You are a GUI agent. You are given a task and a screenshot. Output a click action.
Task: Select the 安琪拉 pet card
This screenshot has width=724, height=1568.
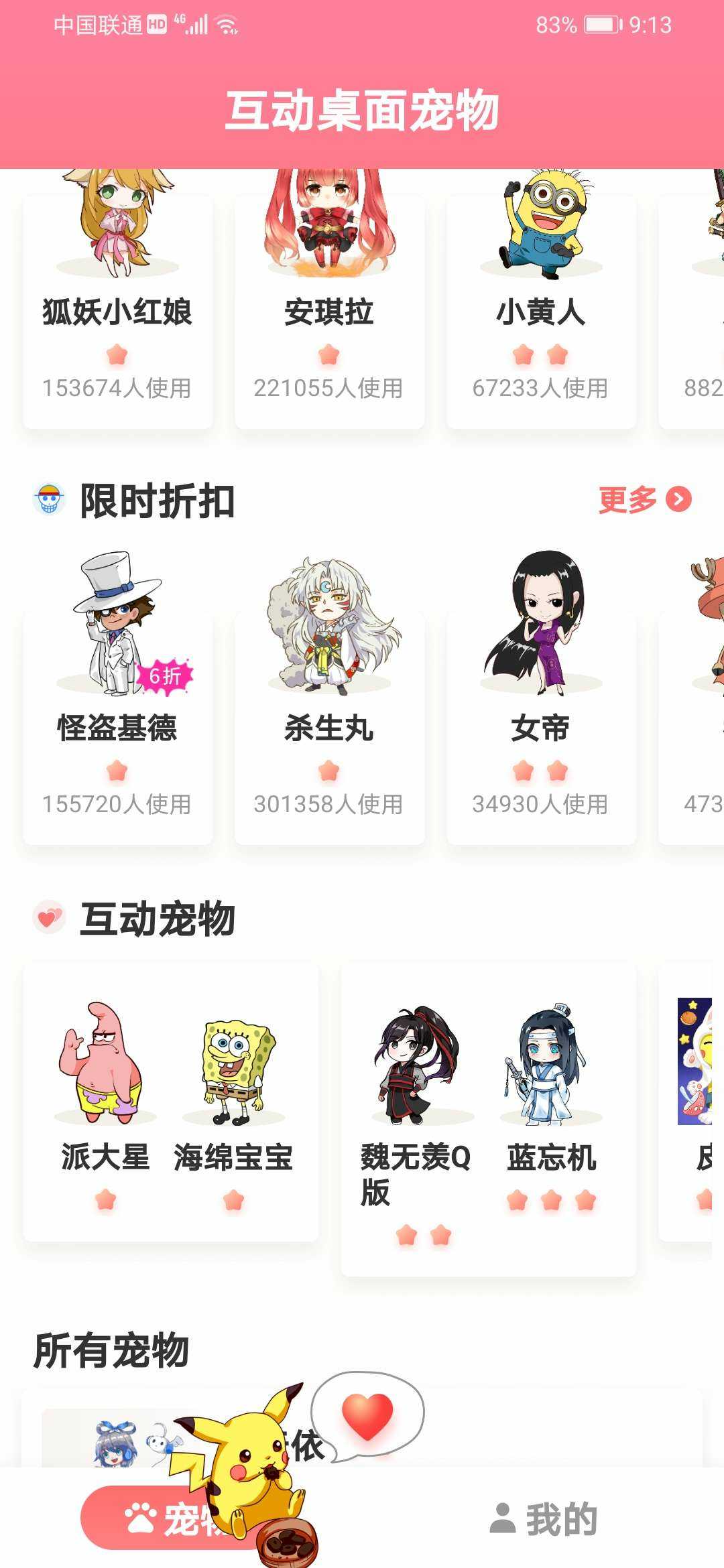point(329,312)
